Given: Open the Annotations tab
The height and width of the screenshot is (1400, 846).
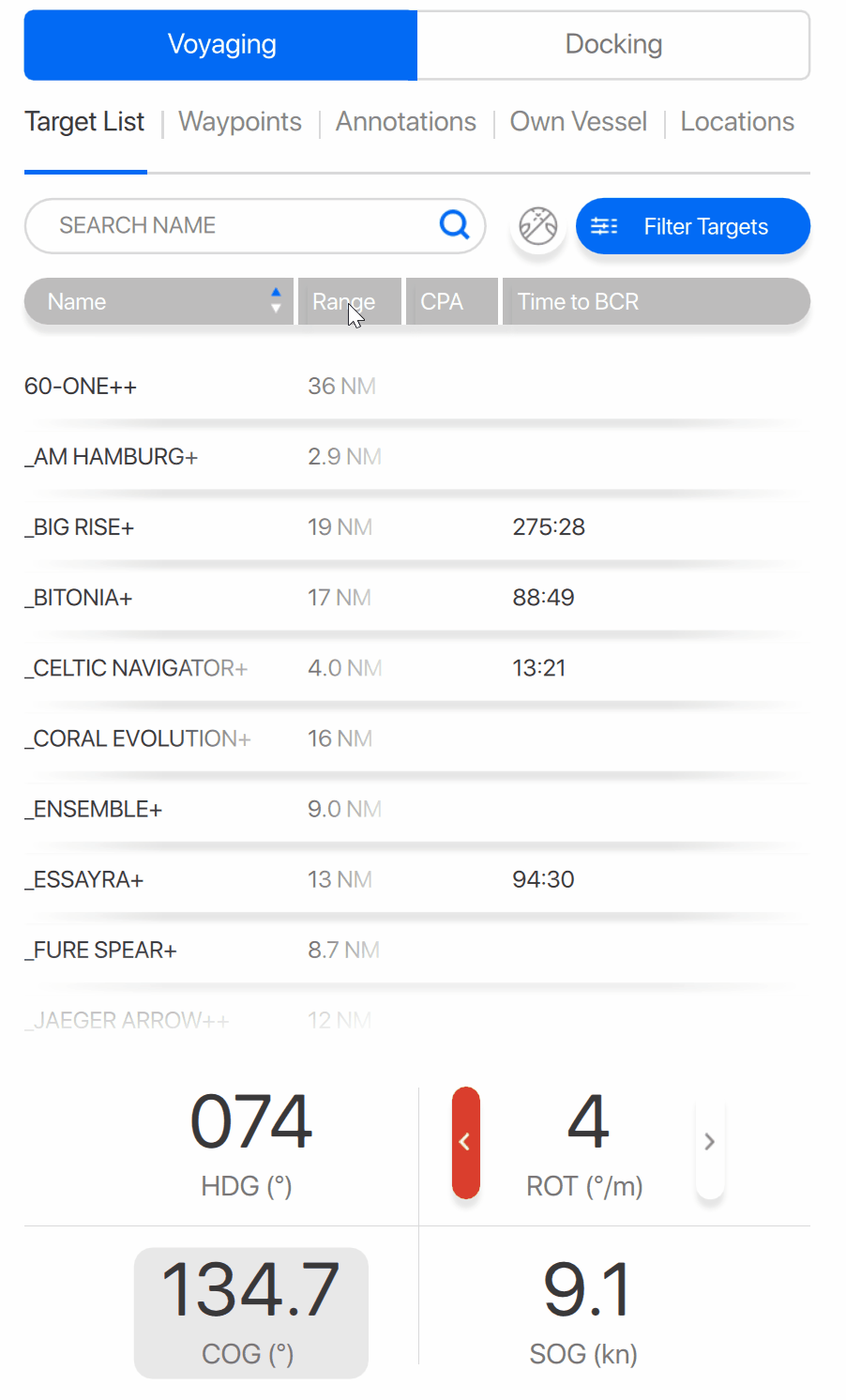Looking at the screenshot, I should [405, 121].
